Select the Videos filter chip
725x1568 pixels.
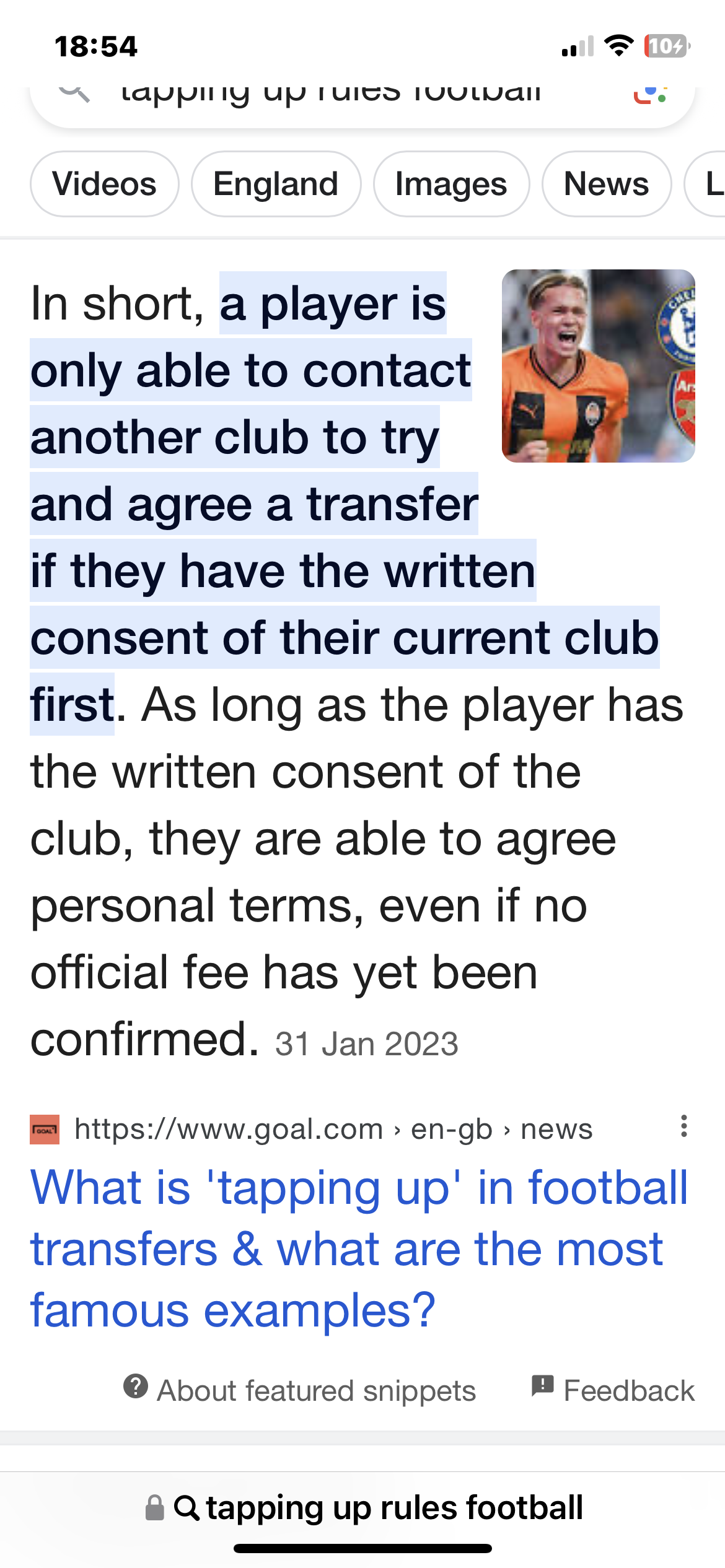coord(104,184)
